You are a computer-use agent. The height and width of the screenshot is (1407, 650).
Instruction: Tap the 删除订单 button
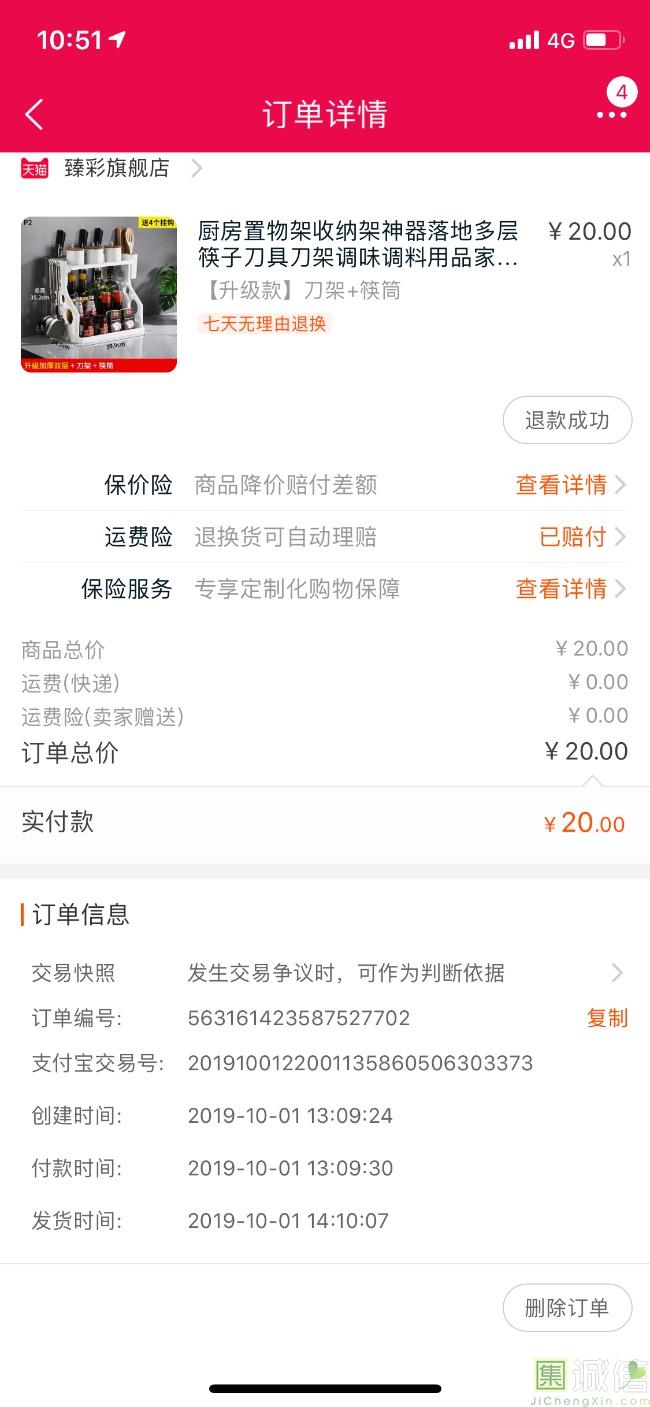pyautogui.click(x=567, y=1308)
